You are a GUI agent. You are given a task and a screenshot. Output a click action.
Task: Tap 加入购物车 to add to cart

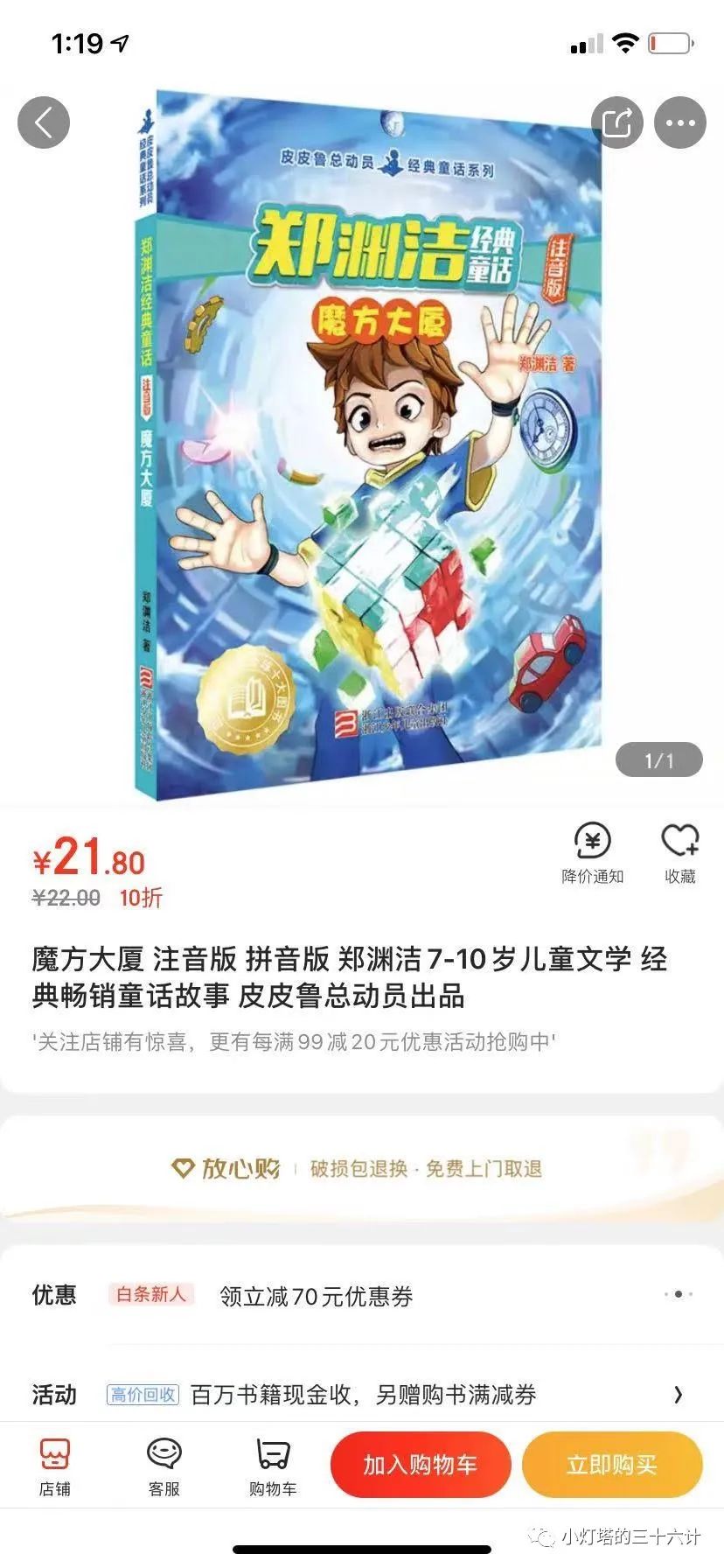coord(421,1465)
